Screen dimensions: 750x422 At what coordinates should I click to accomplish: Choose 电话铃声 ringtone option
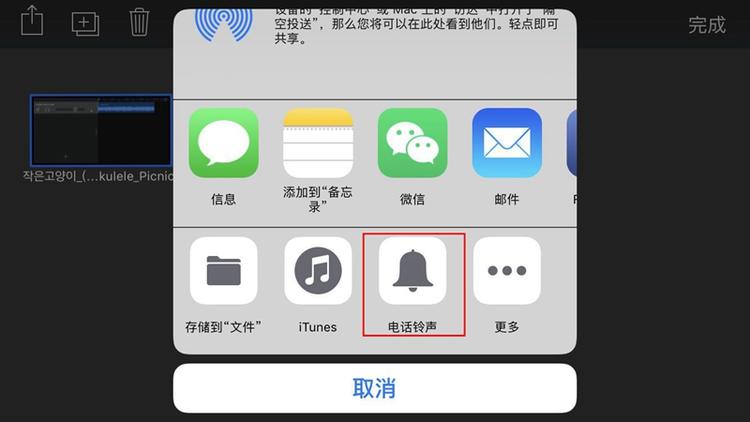pyautogui.click(x=412, y=271)
